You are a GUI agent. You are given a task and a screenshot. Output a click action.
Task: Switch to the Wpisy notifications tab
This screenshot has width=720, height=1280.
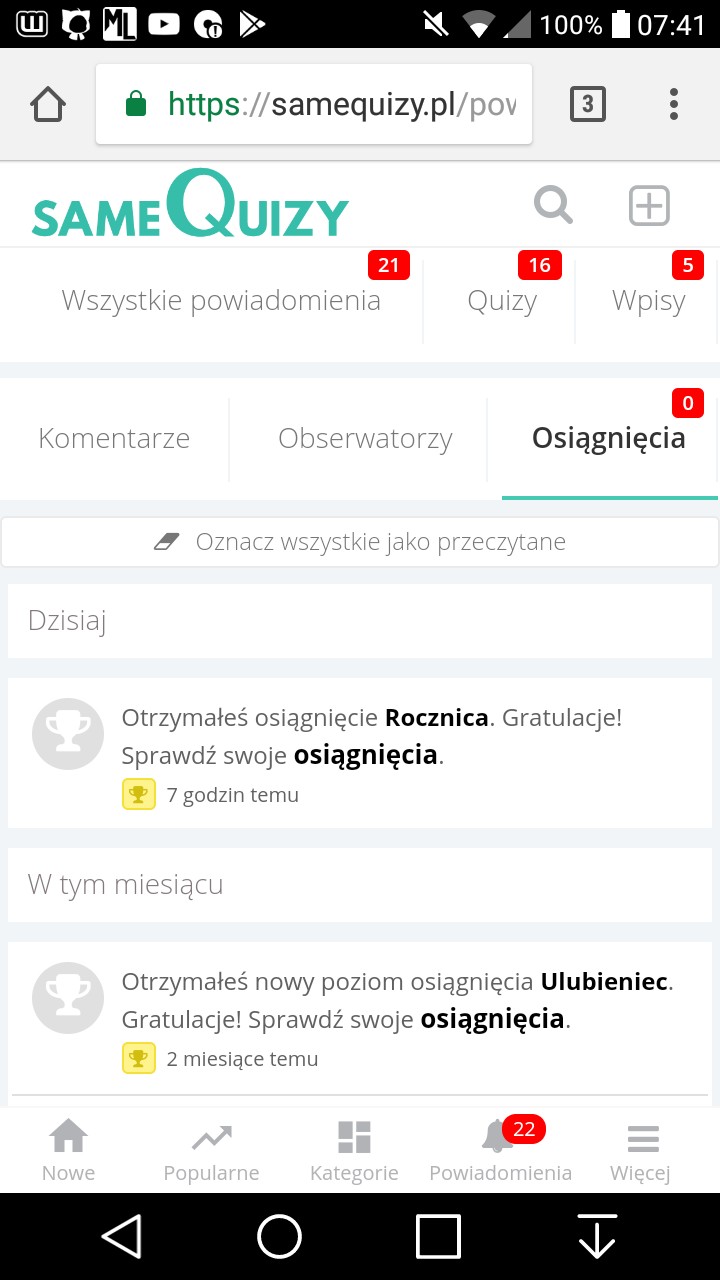pyautogui.click(x=648, y=301)
